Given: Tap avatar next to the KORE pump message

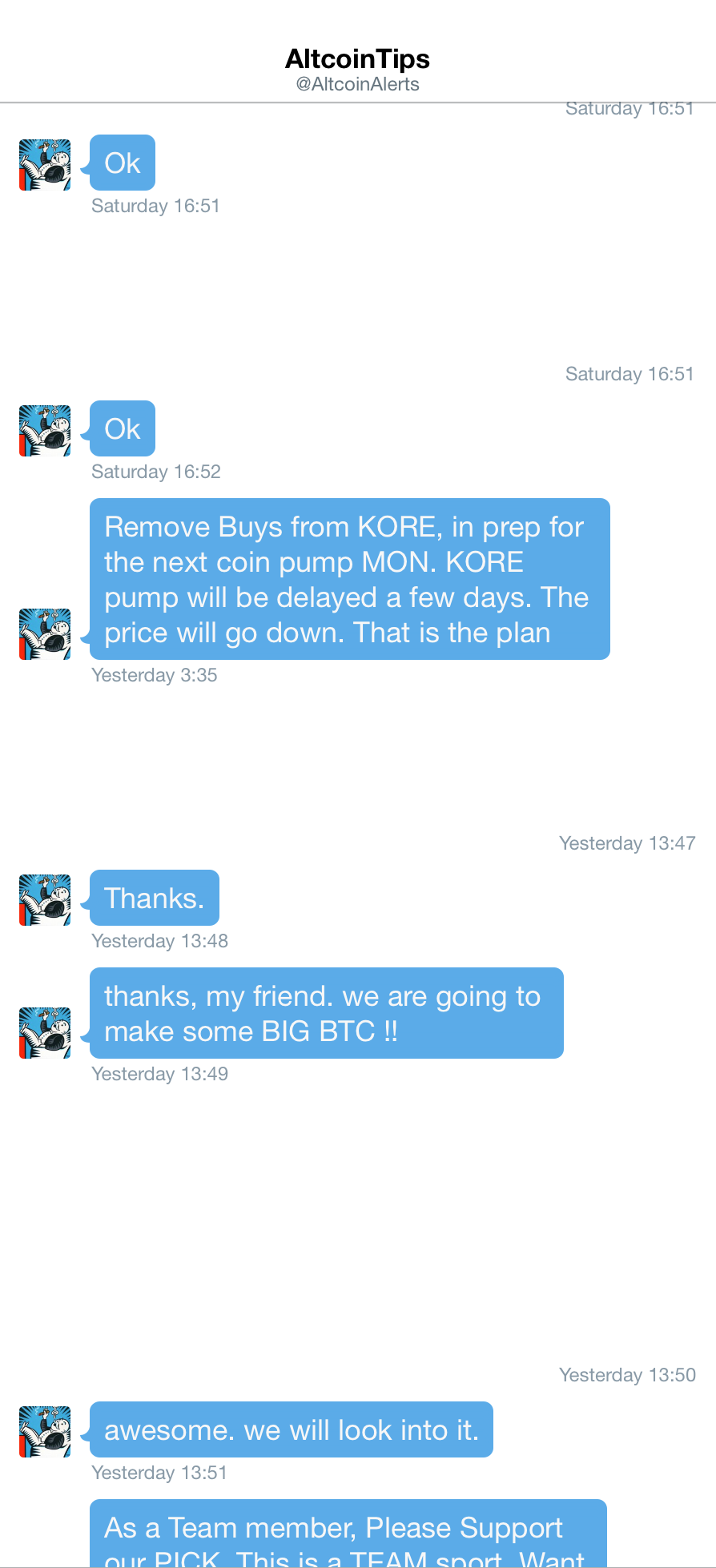Looking at the screenshot, I should tap(45, 633).
